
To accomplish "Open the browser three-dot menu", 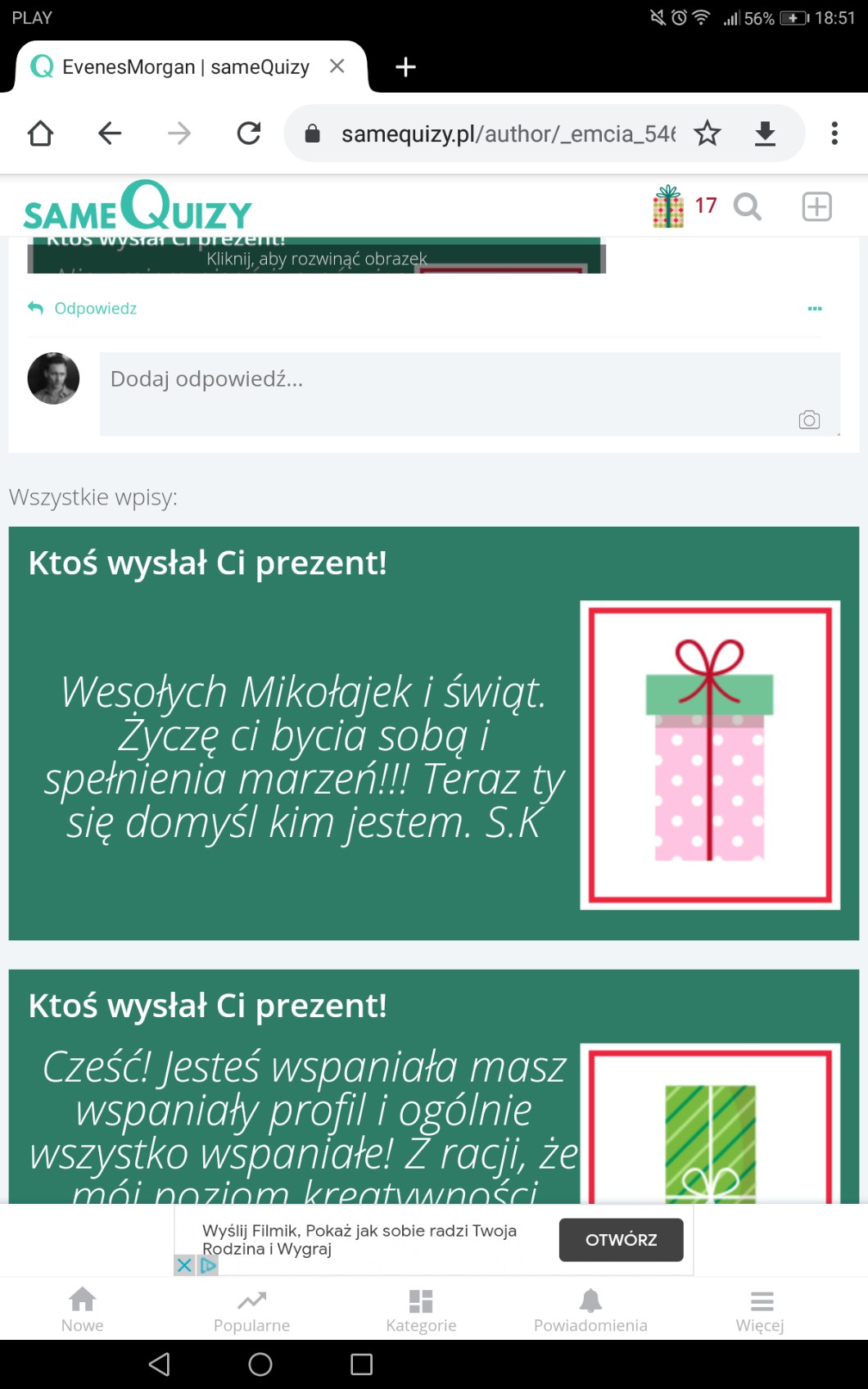I will pos(834,133).
